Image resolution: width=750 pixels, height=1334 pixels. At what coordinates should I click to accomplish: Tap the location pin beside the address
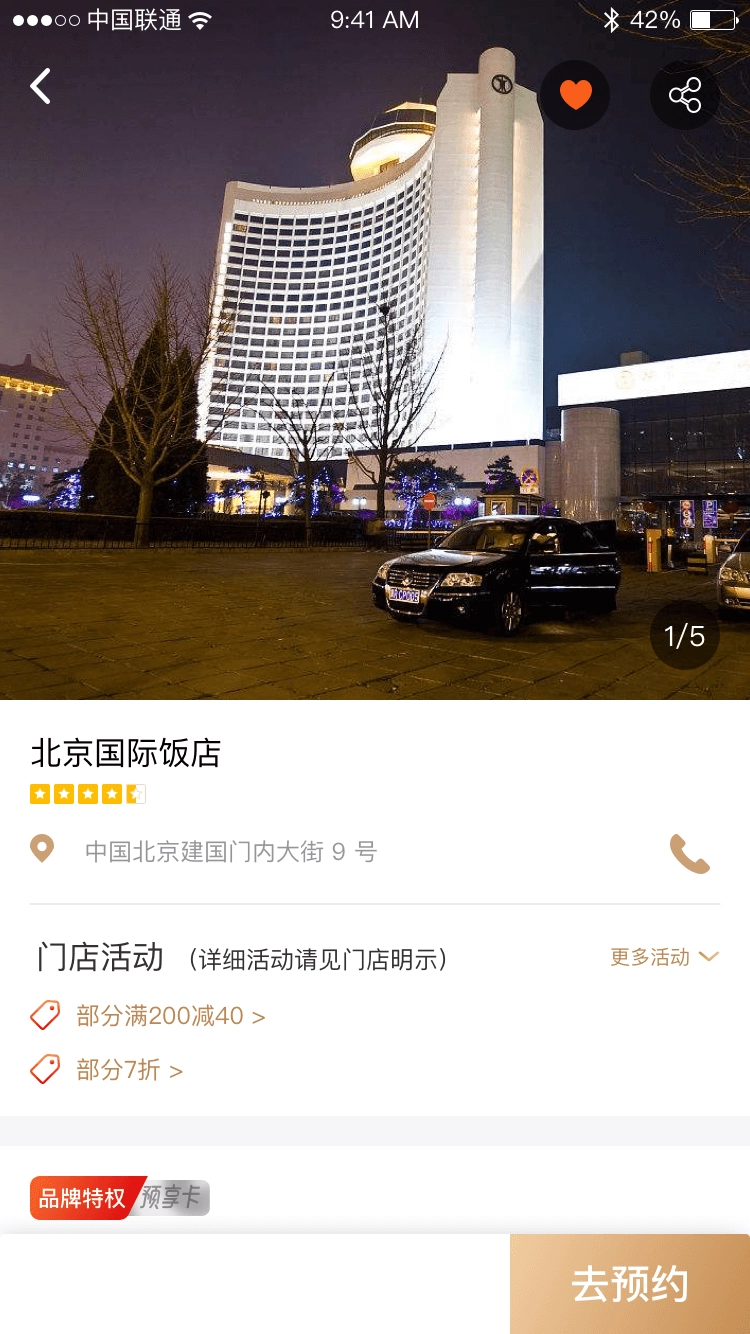click(x=42, y=849)
